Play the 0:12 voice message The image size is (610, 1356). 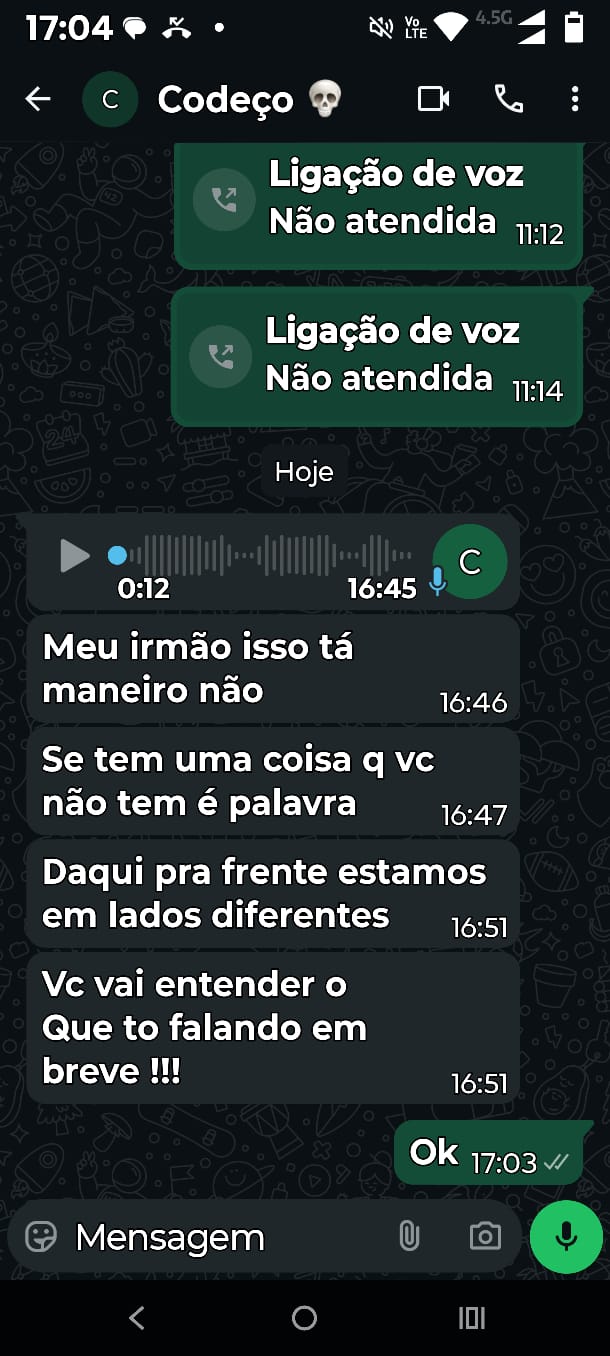[x=74, y=555]
